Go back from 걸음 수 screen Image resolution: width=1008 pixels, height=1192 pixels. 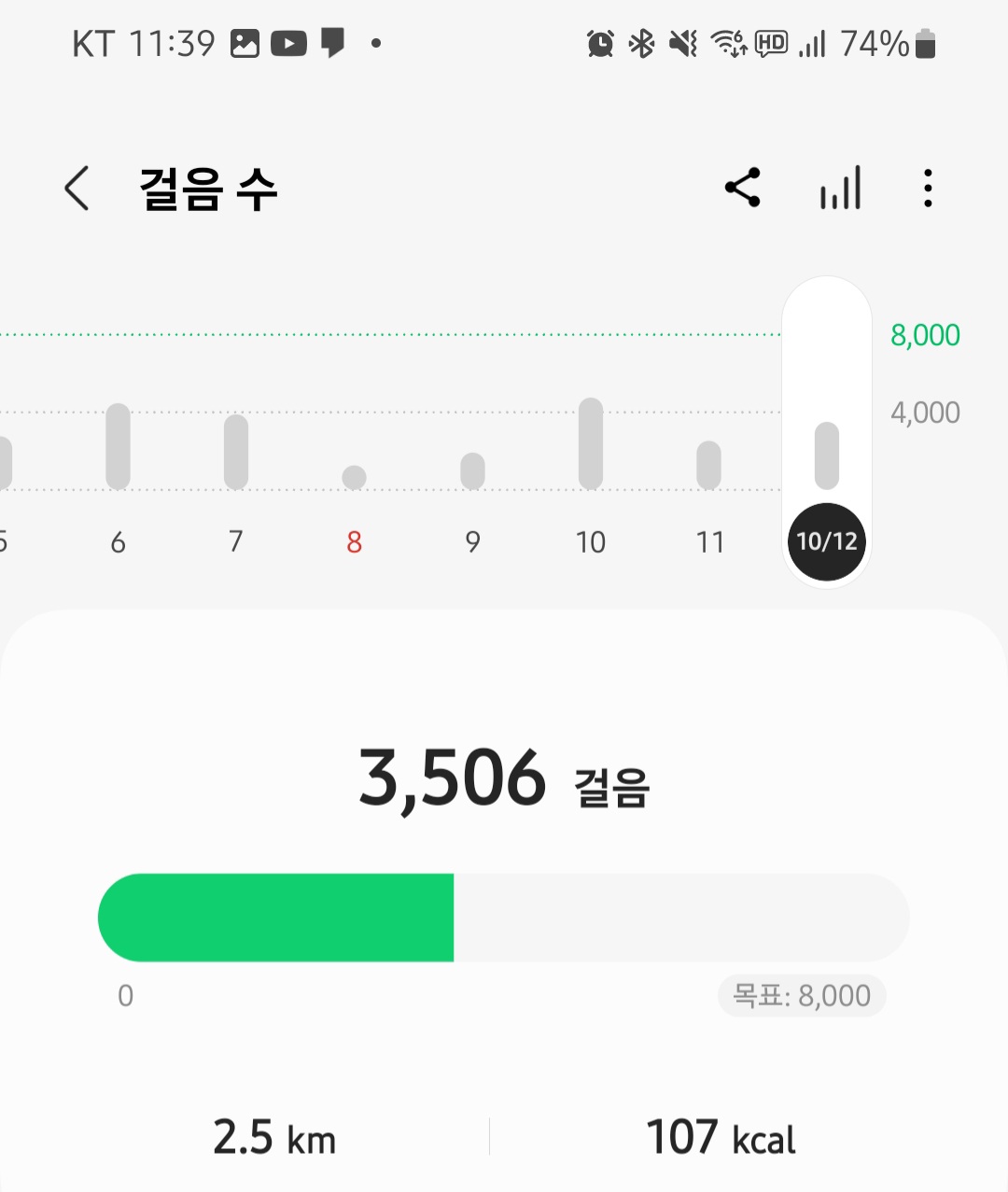point(77,189)
